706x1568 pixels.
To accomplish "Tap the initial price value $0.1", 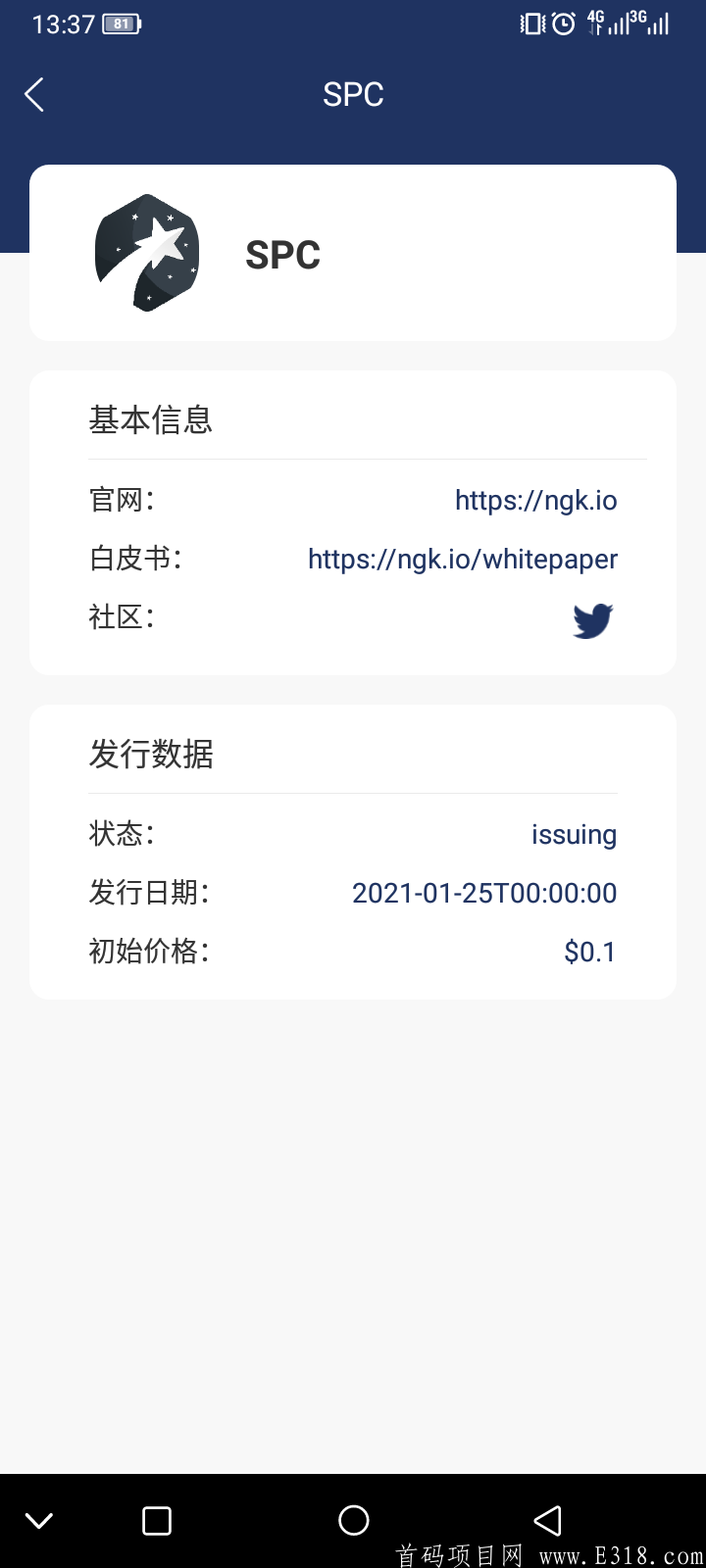I will click(x=588, y=951).
